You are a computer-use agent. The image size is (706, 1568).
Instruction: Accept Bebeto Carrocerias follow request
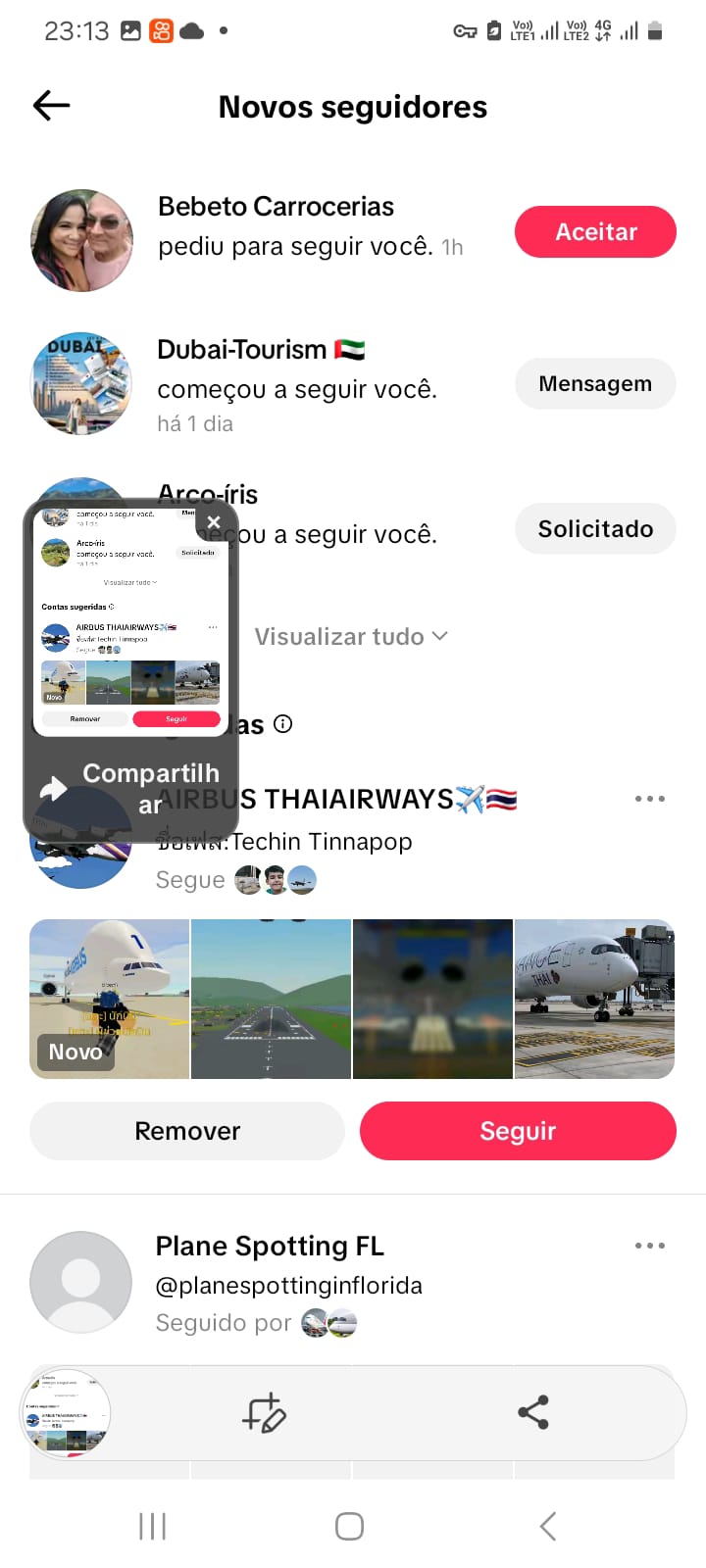[x=595, y=232]
